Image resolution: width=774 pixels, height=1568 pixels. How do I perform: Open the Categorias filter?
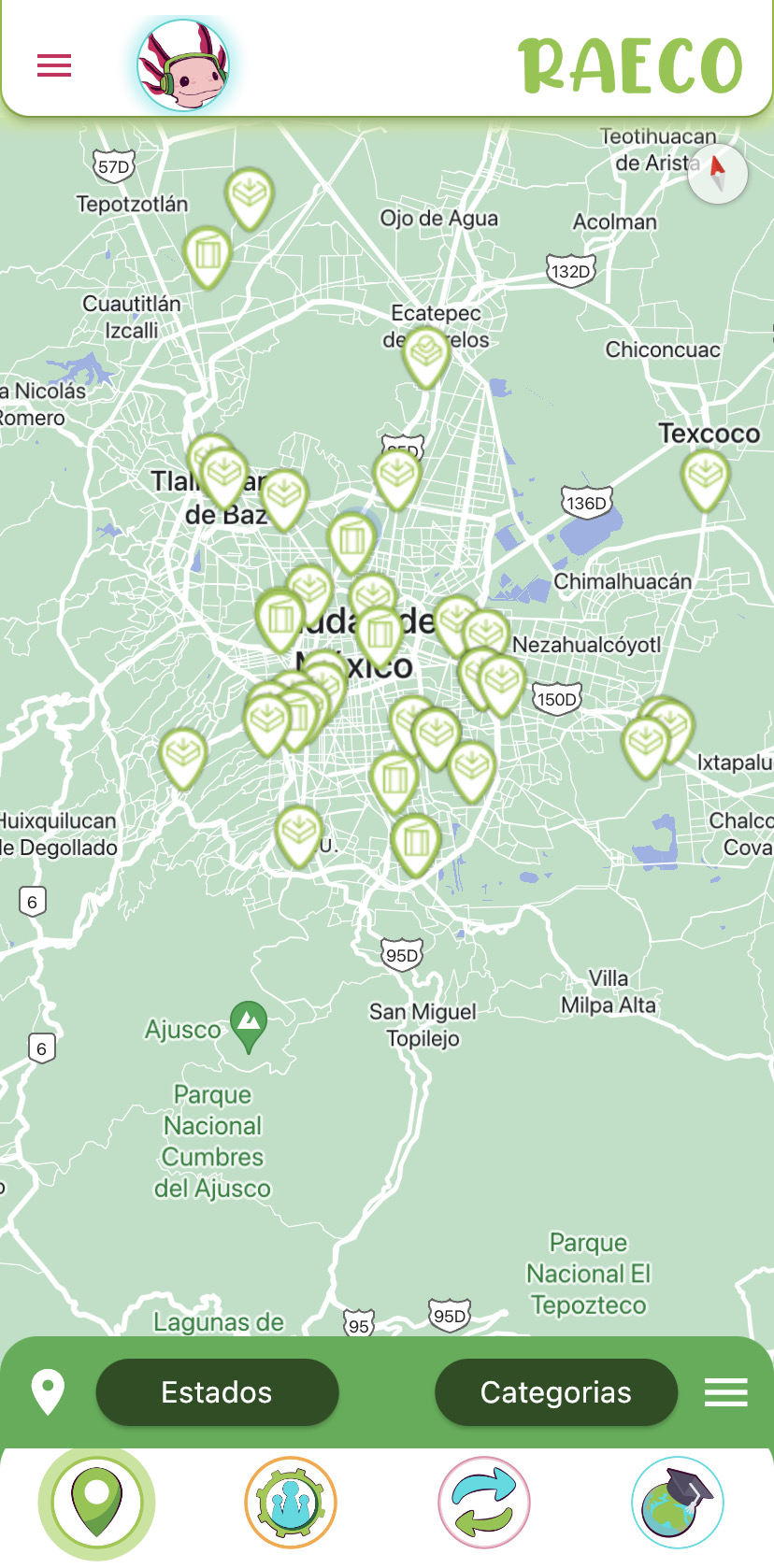coord(555,1392)
